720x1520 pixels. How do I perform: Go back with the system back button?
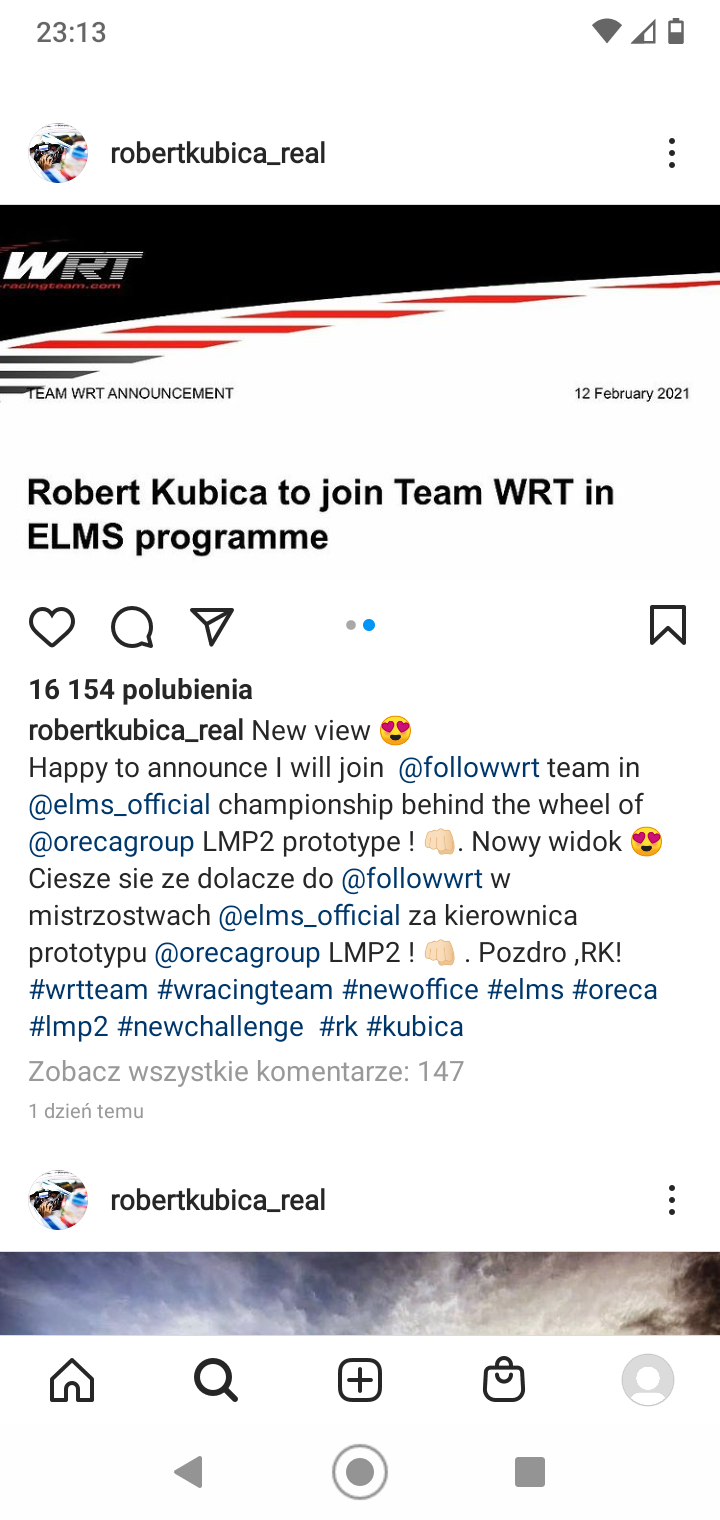click(x=188, y=1472)
